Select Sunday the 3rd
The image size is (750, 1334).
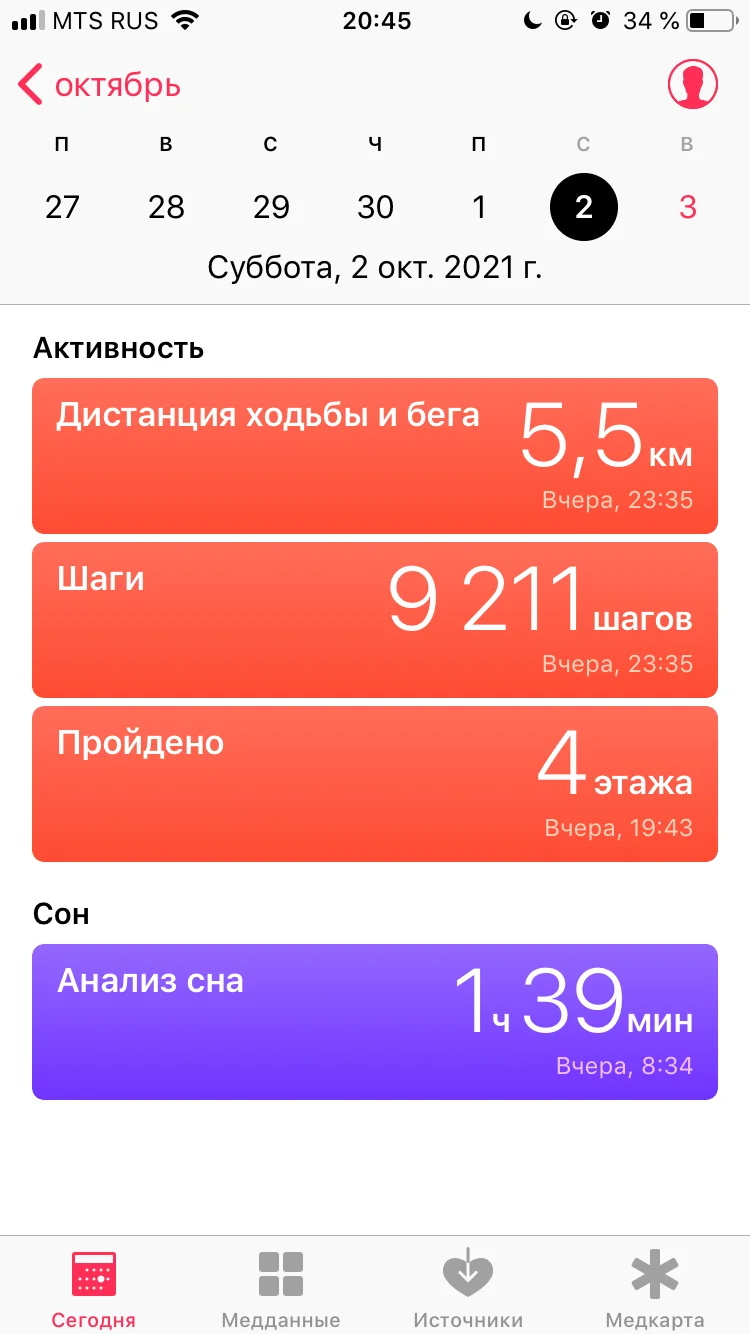coord(687,207)
